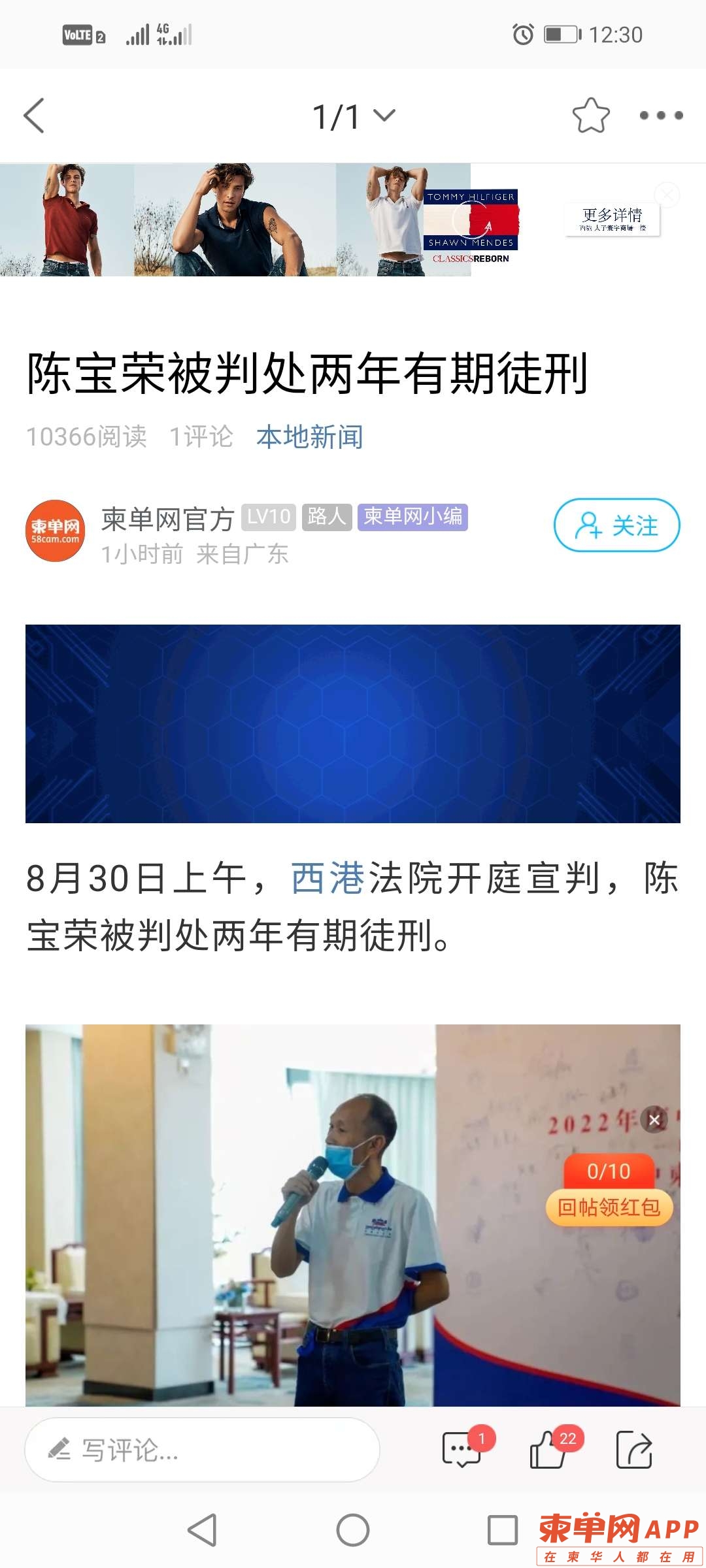Open the three-dot overflow menu
This screenshot has width=706, height=1568.
661,116
